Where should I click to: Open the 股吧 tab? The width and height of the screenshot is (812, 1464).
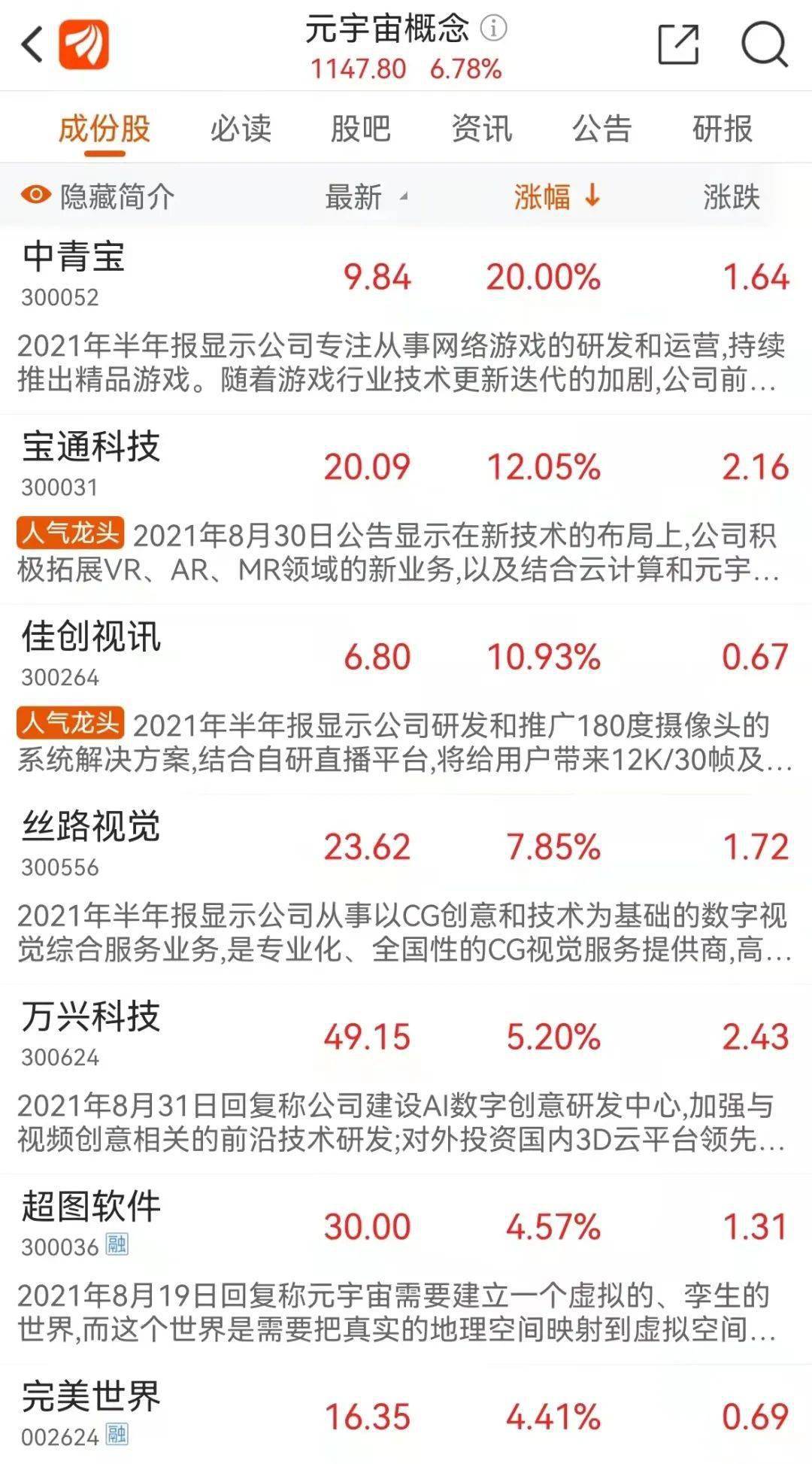tap(361, 129)
